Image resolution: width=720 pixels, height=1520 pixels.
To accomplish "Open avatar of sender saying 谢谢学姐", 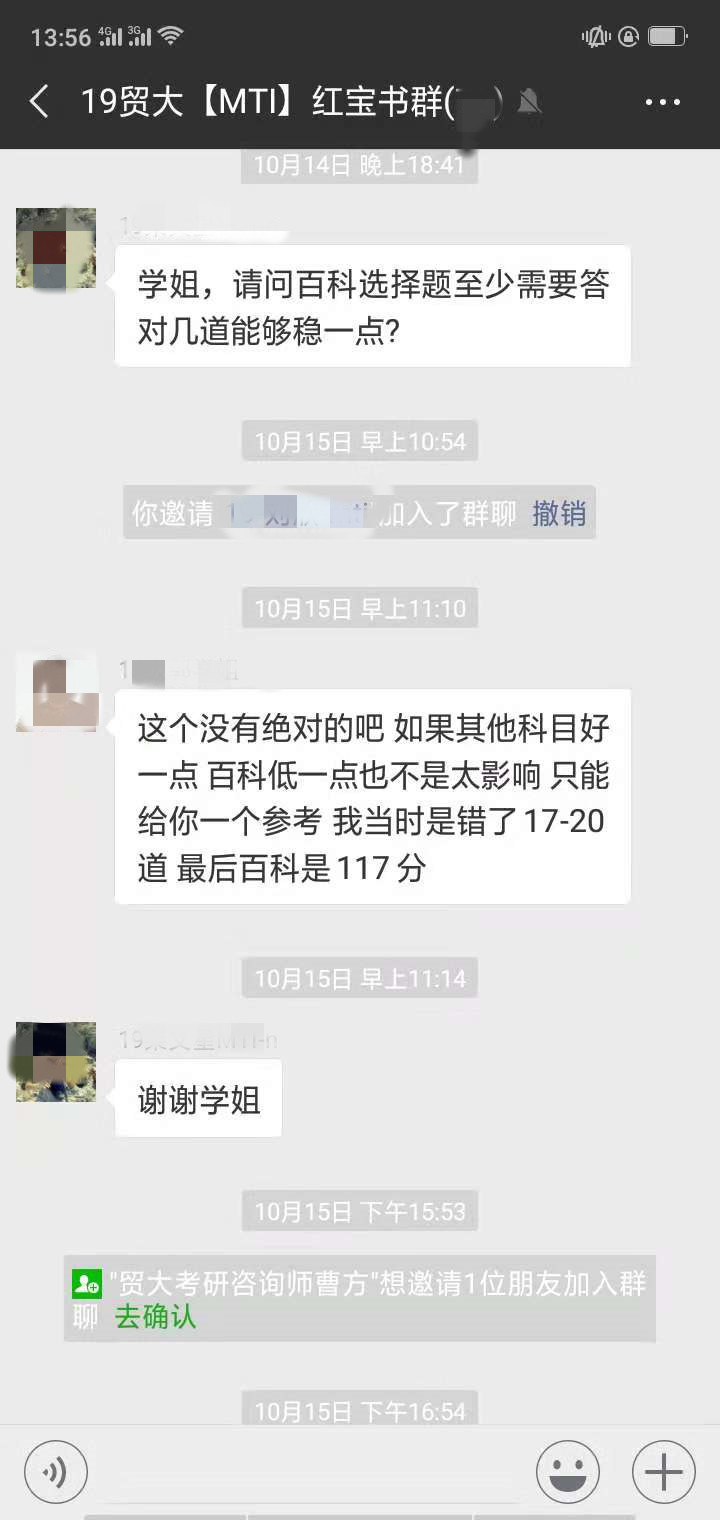I will point(56,1062).
